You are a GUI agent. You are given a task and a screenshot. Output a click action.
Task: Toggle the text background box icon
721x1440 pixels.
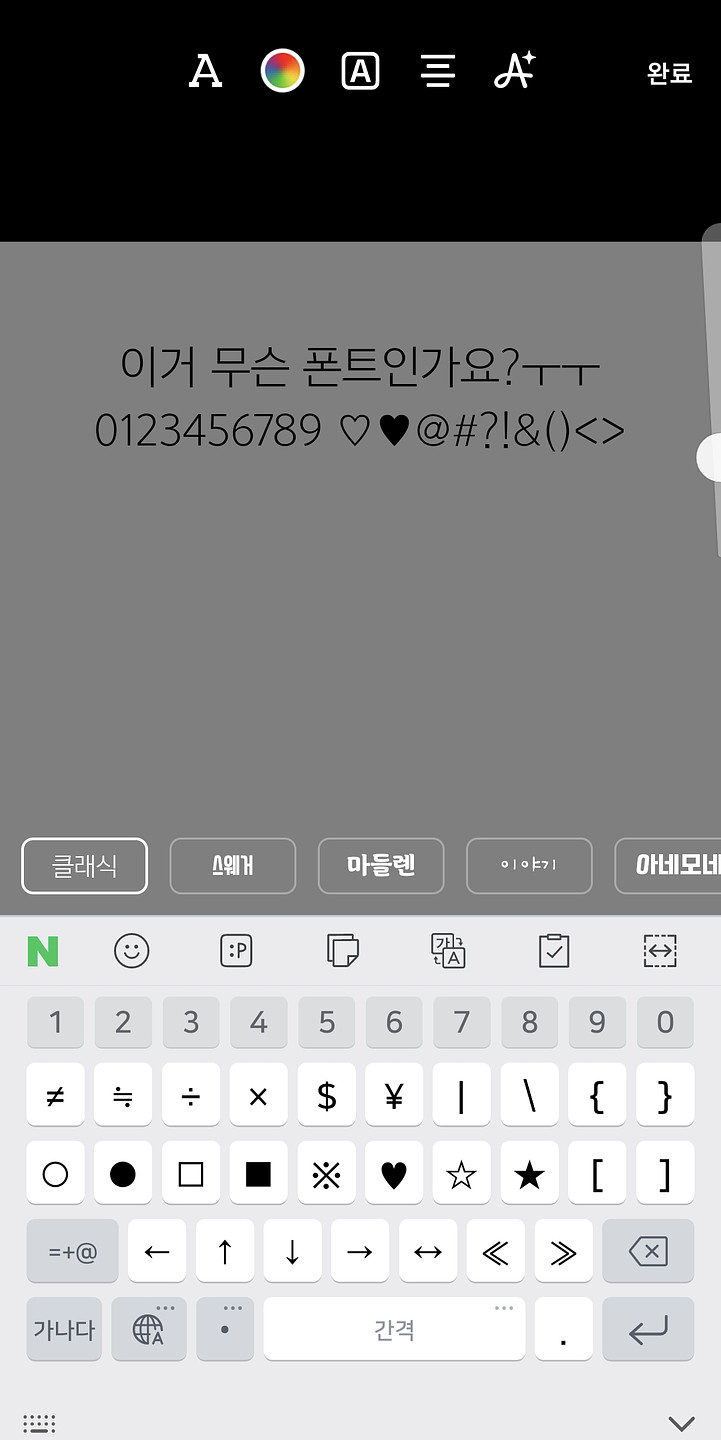pos(360,72)
